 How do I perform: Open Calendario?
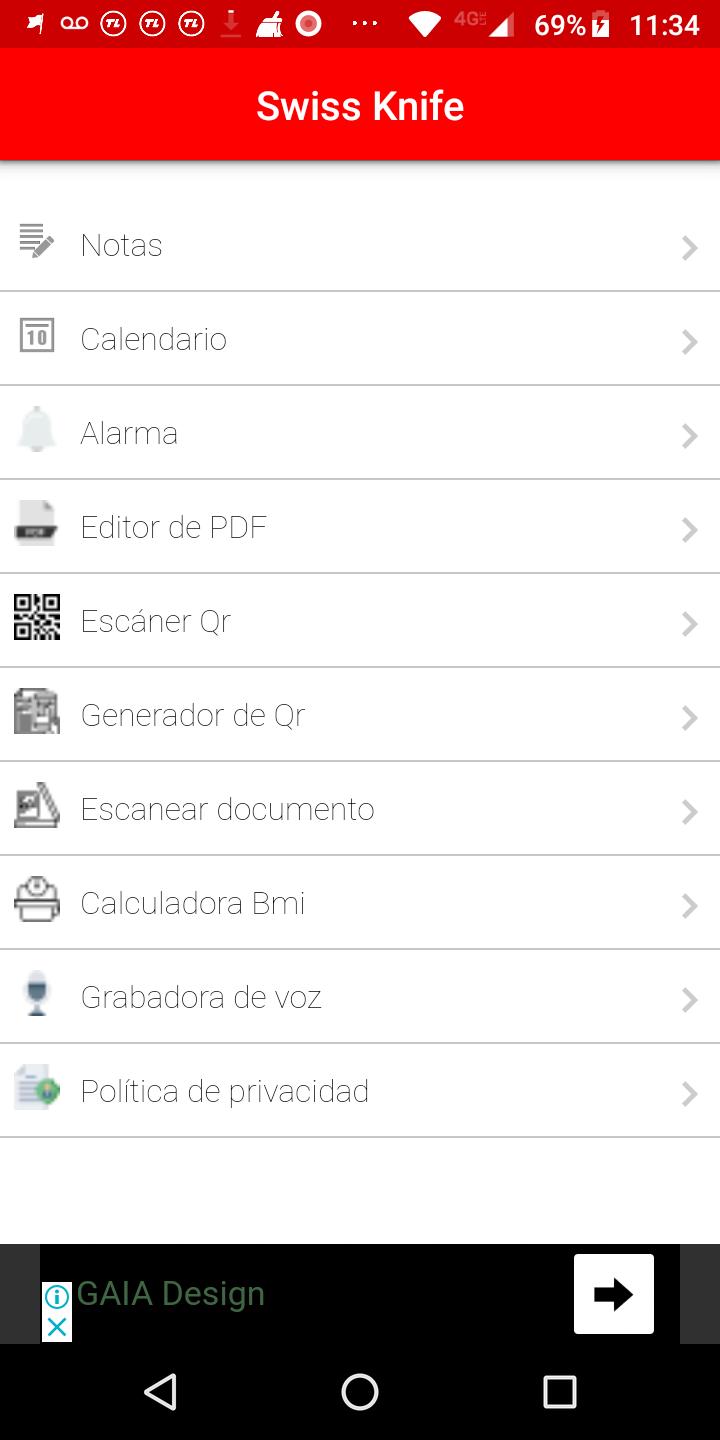point(360,339)
